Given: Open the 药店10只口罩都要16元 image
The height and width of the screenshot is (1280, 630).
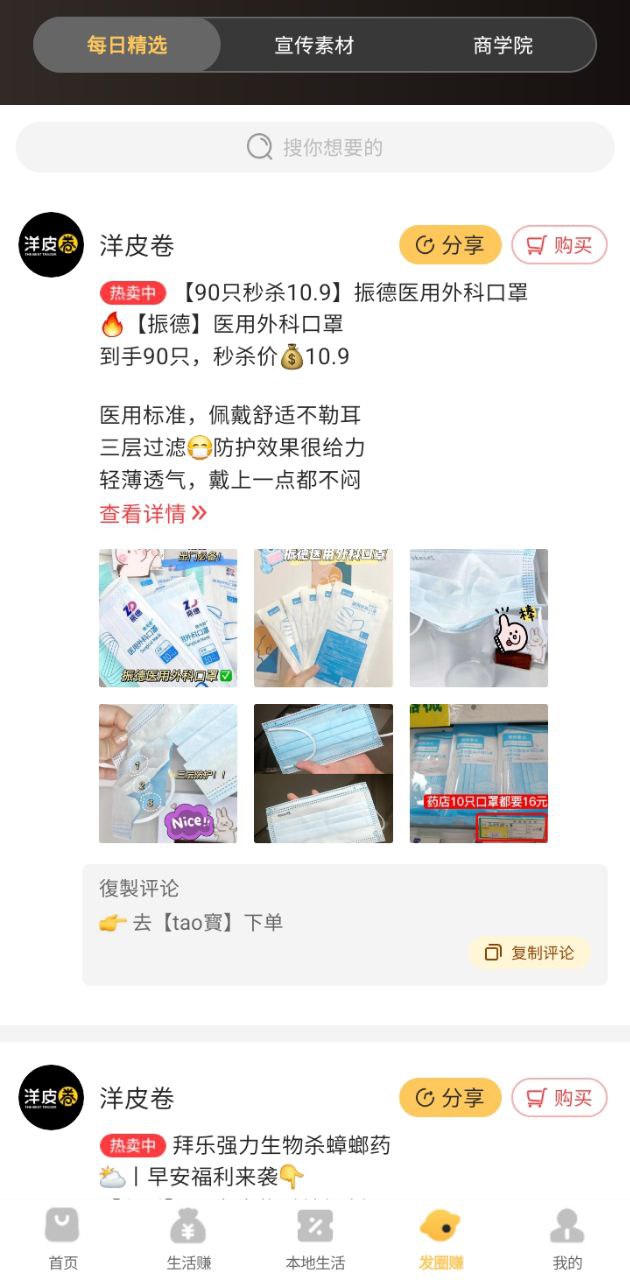Looking at the screenshot, I should click(x=478, y=773).
